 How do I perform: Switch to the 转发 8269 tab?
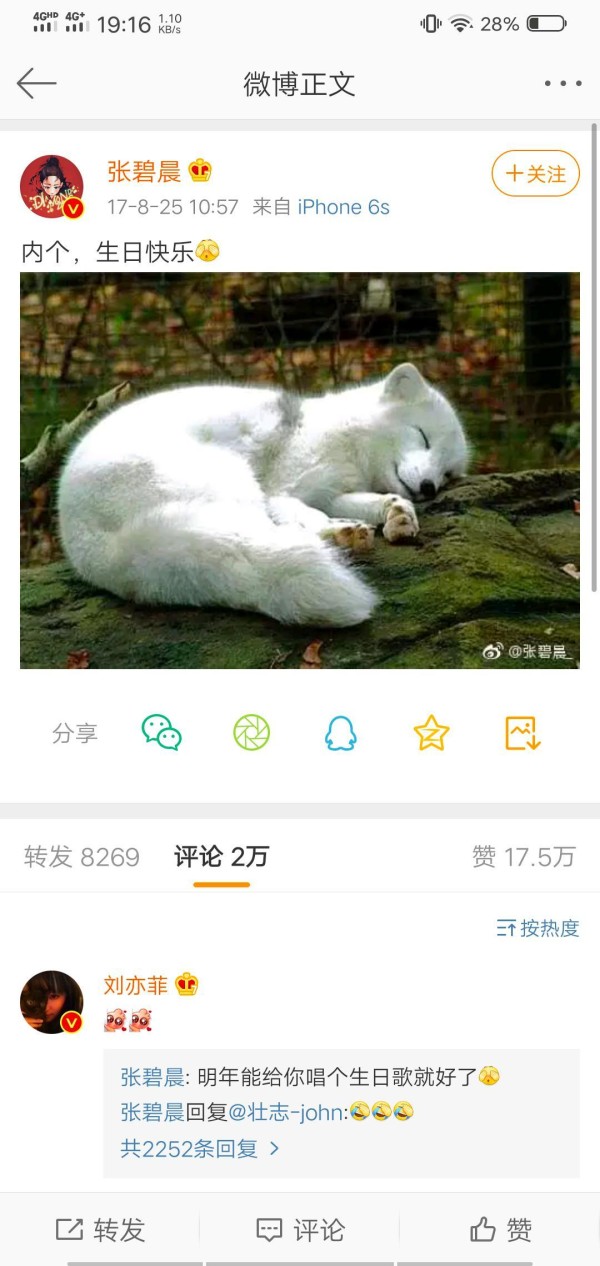82,857
